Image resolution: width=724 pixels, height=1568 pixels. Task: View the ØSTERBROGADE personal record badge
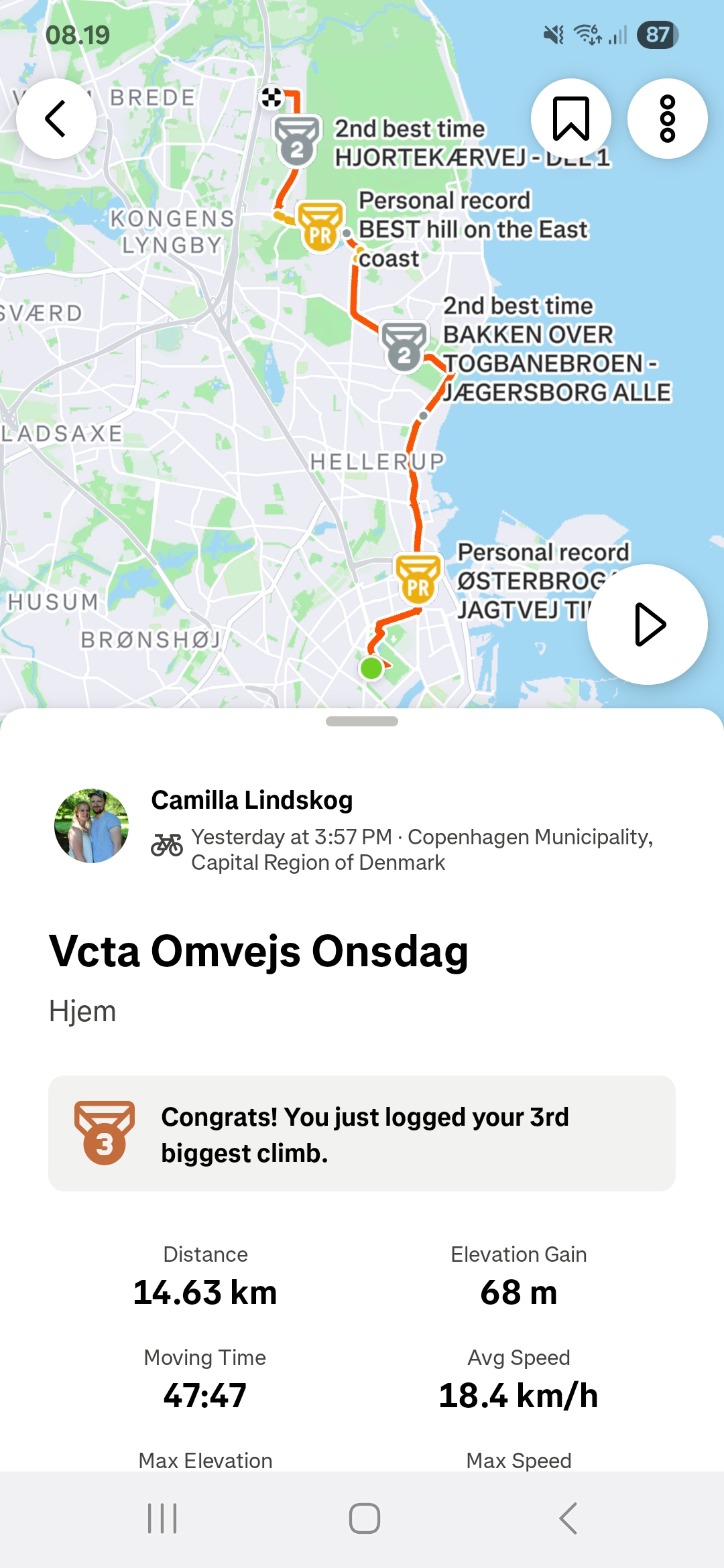click(x=418, y=579)
